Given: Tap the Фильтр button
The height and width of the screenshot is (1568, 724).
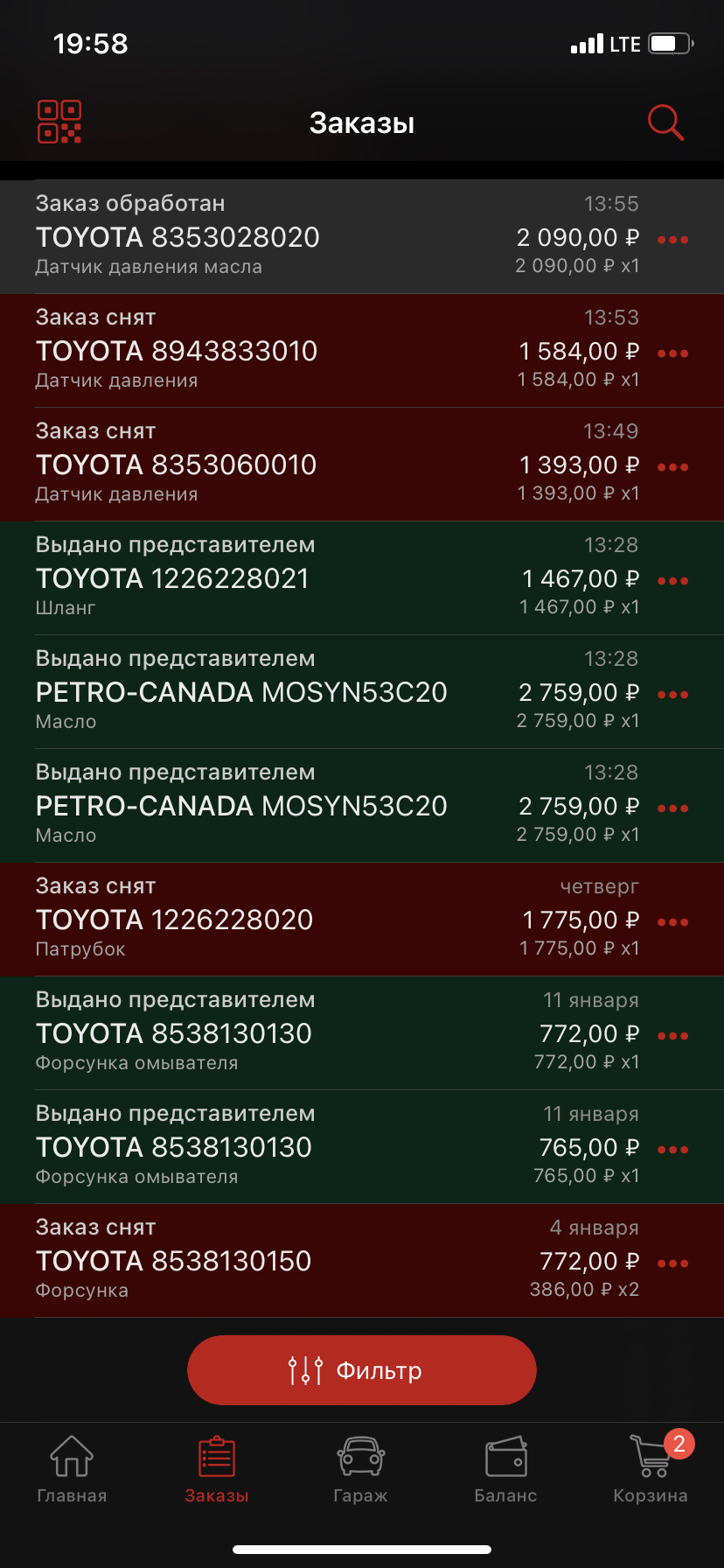Looking at the screenshot, I should point(361,1369).
